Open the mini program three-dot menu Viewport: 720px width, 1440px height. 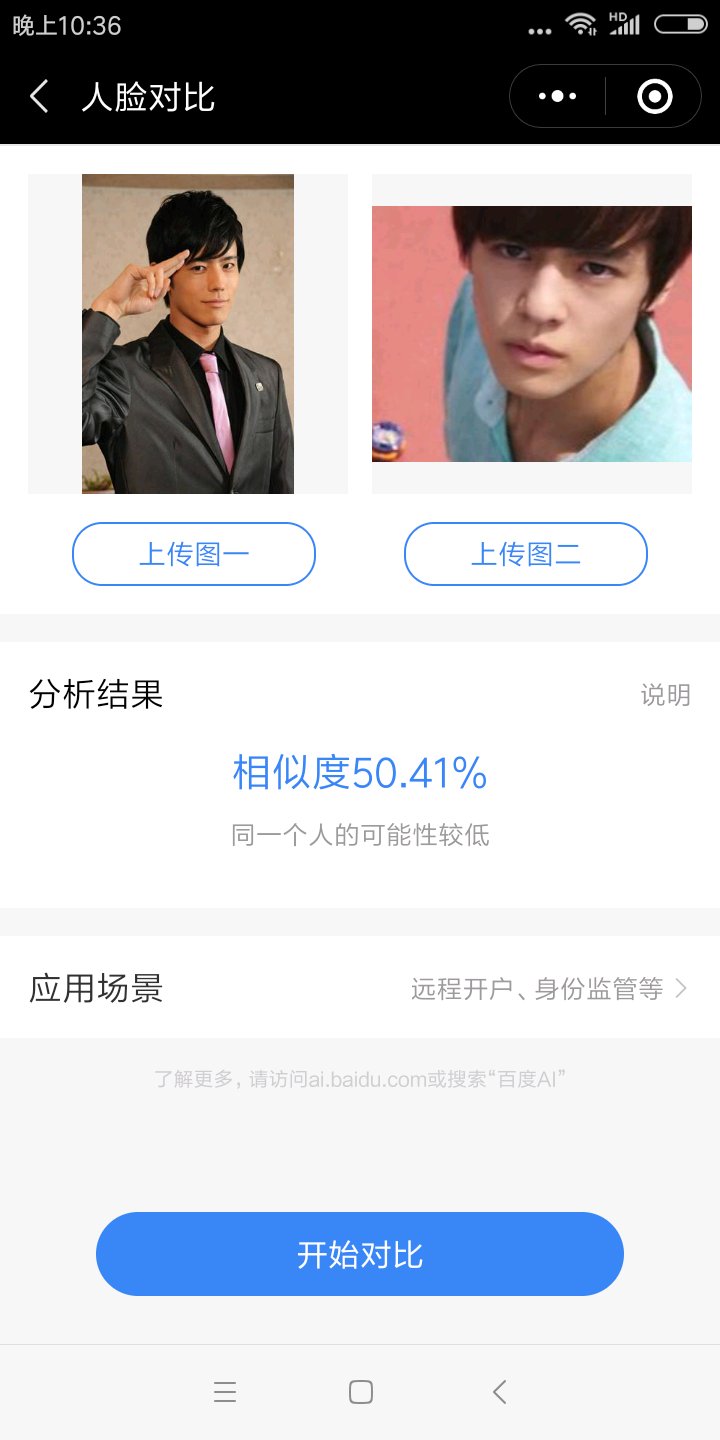tap(557, 97)
